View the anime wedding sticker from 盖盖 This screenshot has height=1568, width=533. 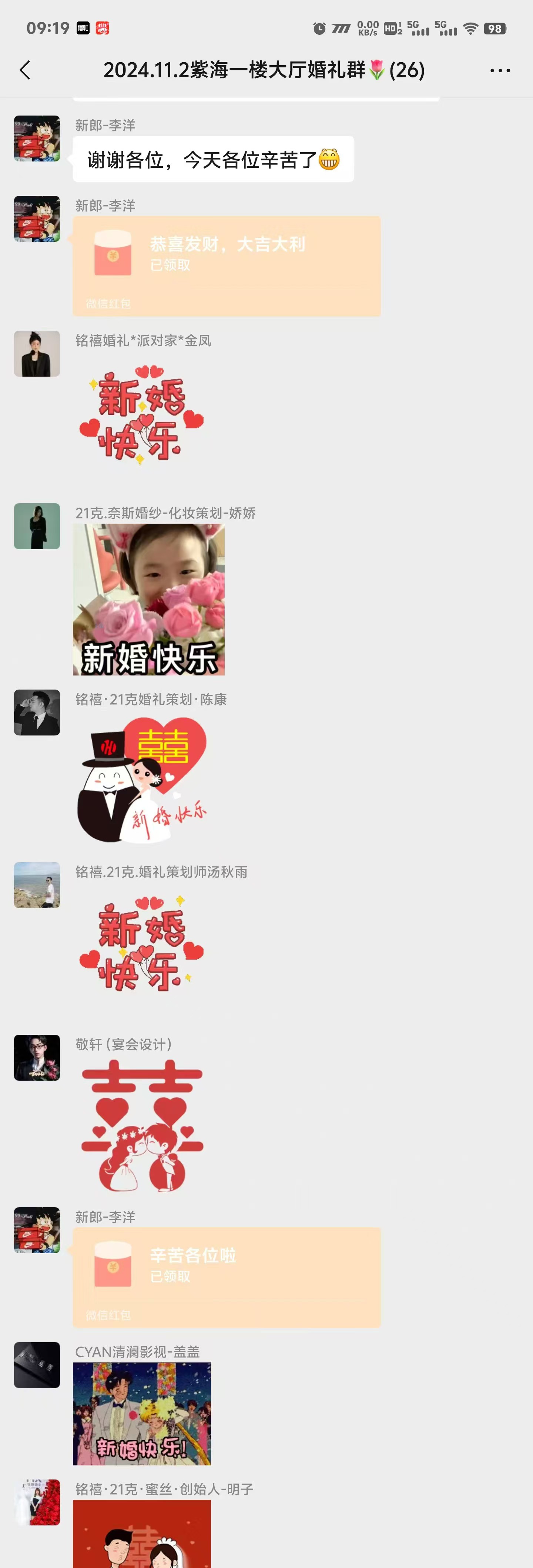pyautogui.click(x=142, y=1414)
